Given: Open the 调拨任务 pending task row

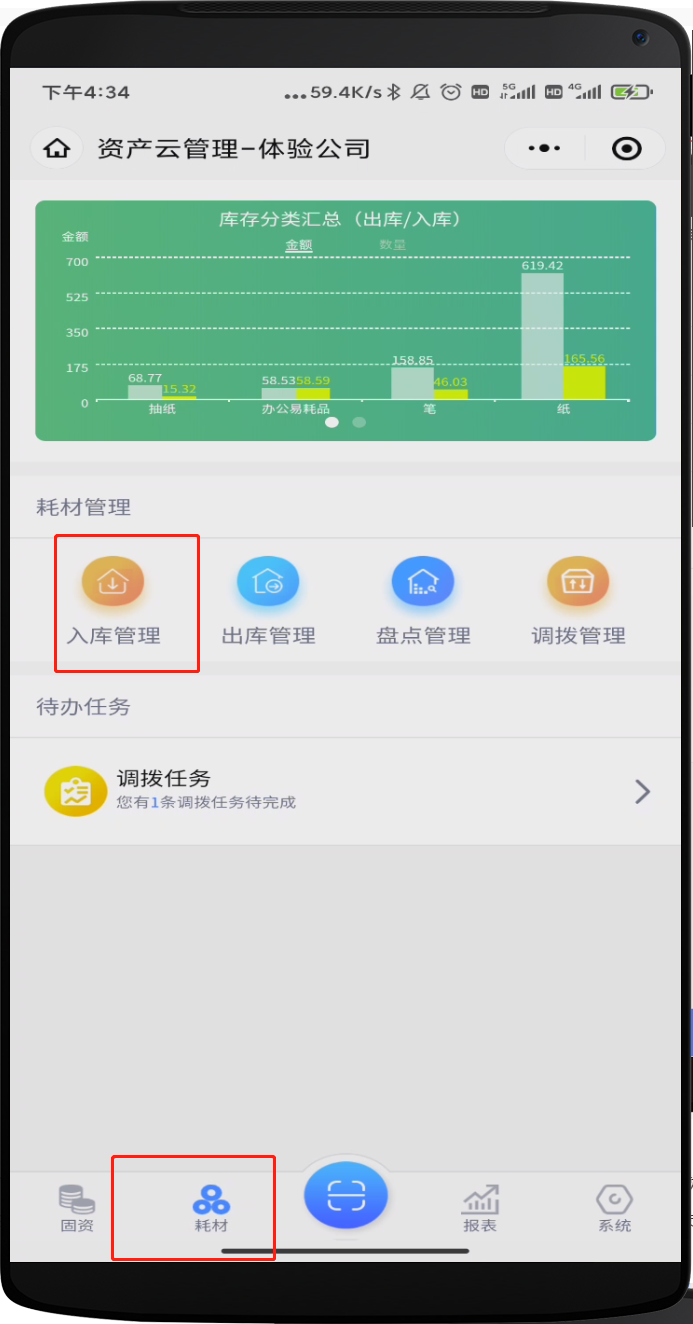Looking at the screenshot, I should (x=346, y=791).
